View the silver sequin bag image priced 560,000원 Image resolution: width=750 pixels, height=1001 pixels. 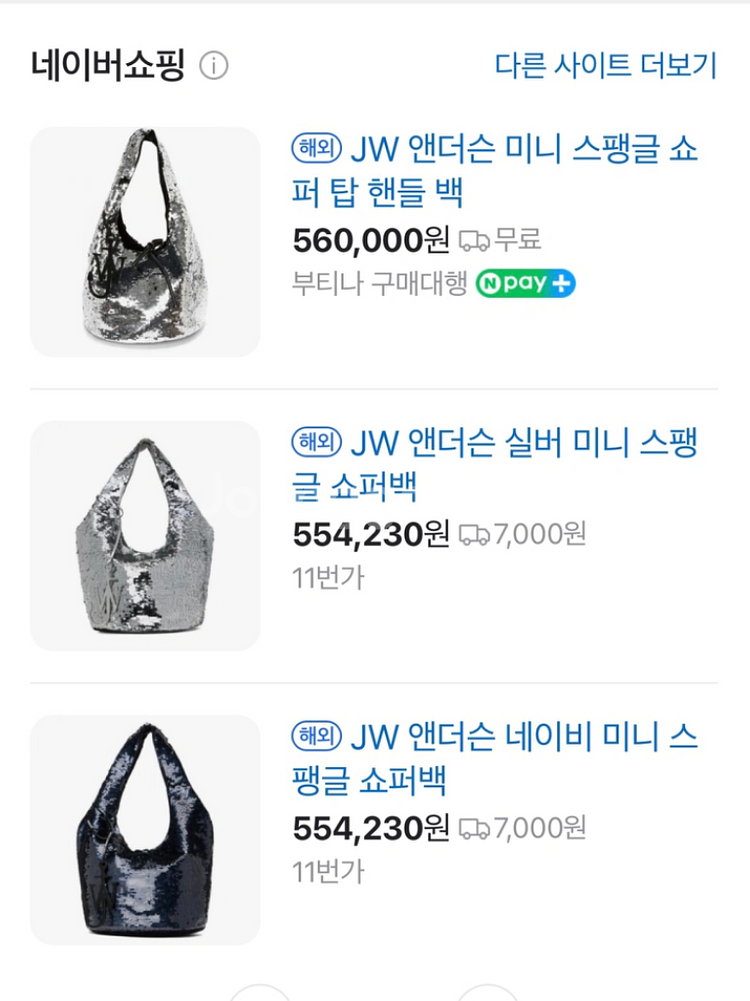145,242
